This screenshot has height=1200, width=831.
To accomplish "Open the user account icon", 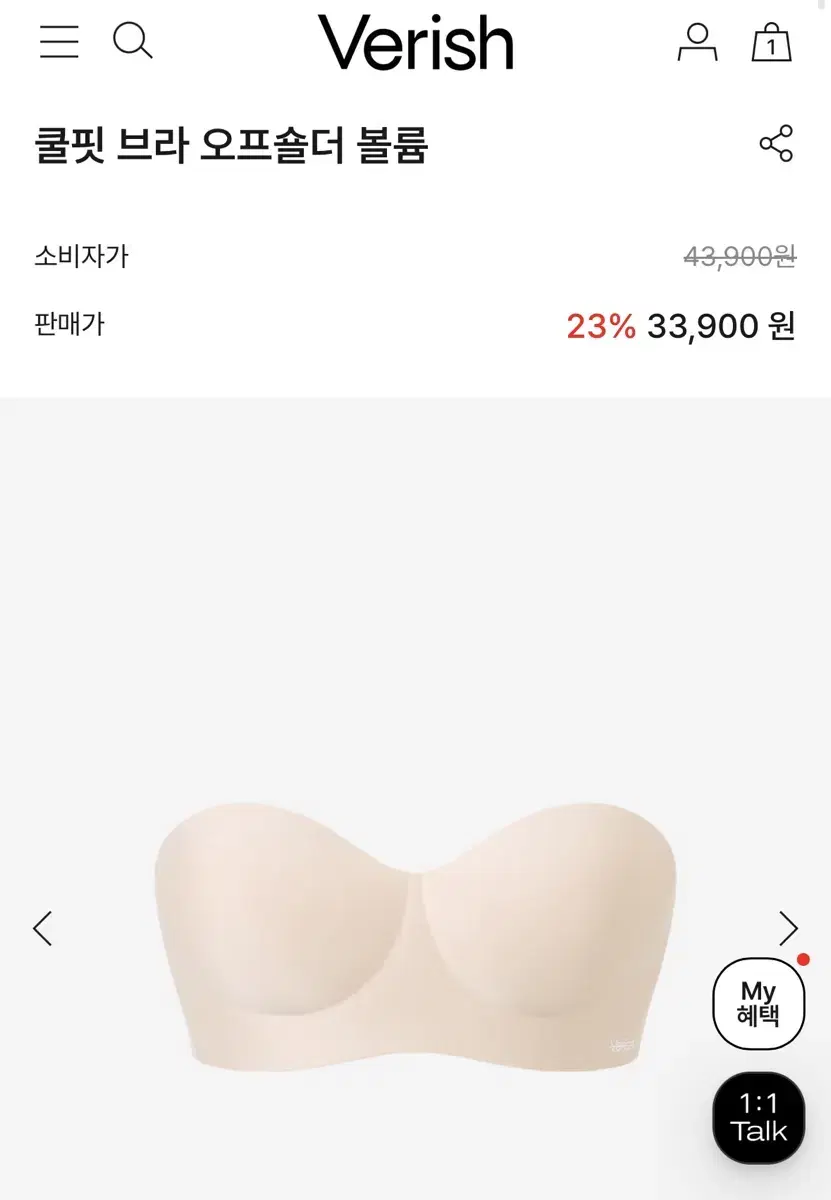I will [698, 42].
